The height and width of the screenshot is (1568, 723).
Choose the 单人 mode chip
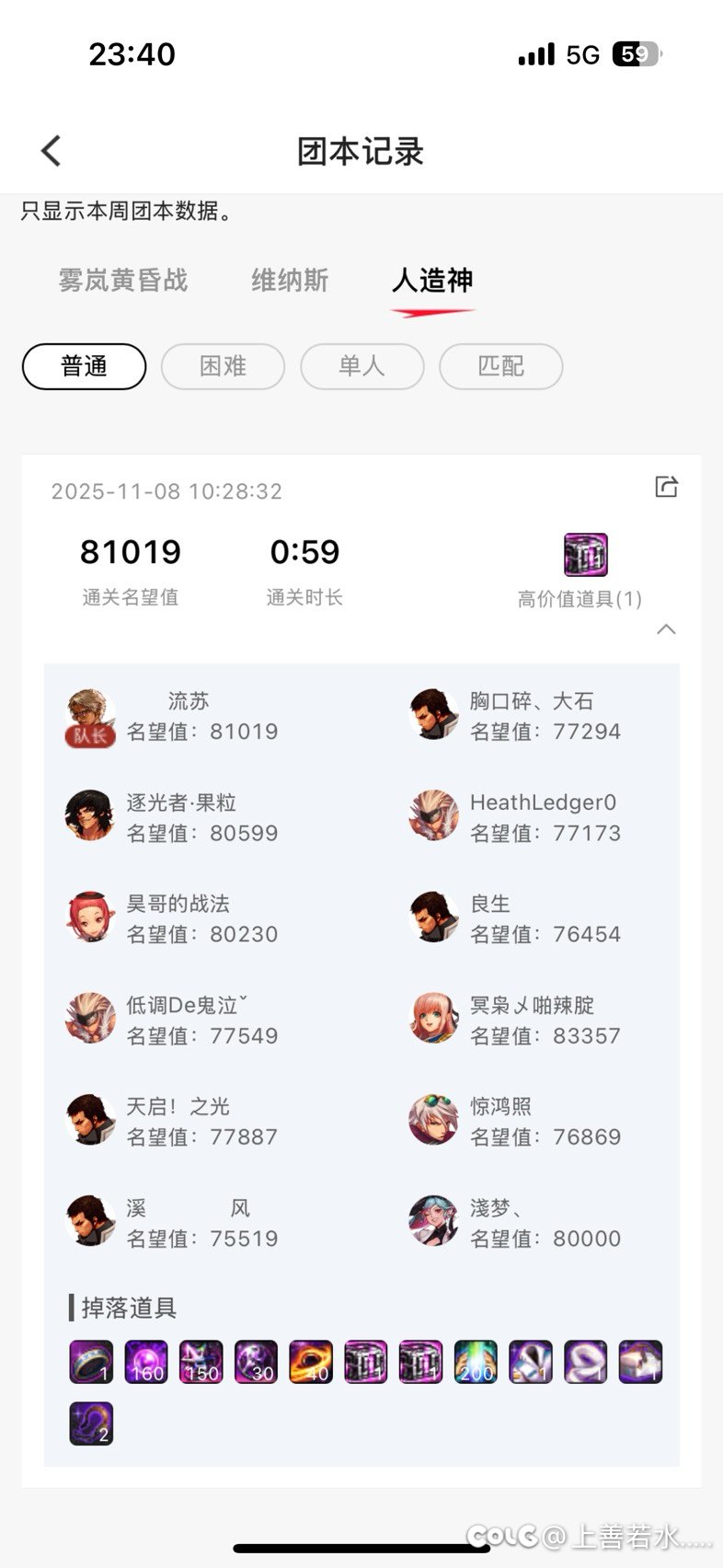coord(361,366)
